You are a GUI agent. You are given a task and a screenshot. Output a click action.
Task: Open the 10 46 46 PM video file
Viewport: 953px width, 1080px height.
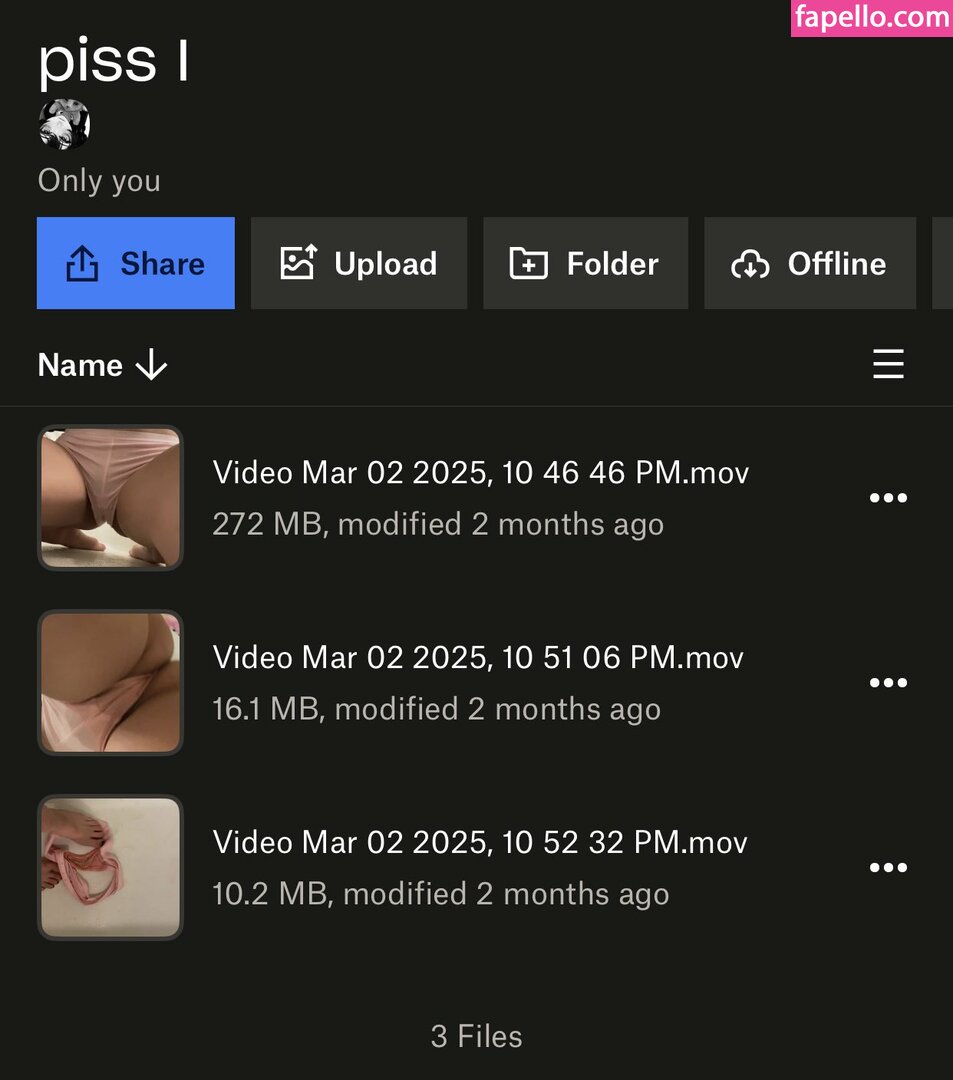tap(480, 473)
